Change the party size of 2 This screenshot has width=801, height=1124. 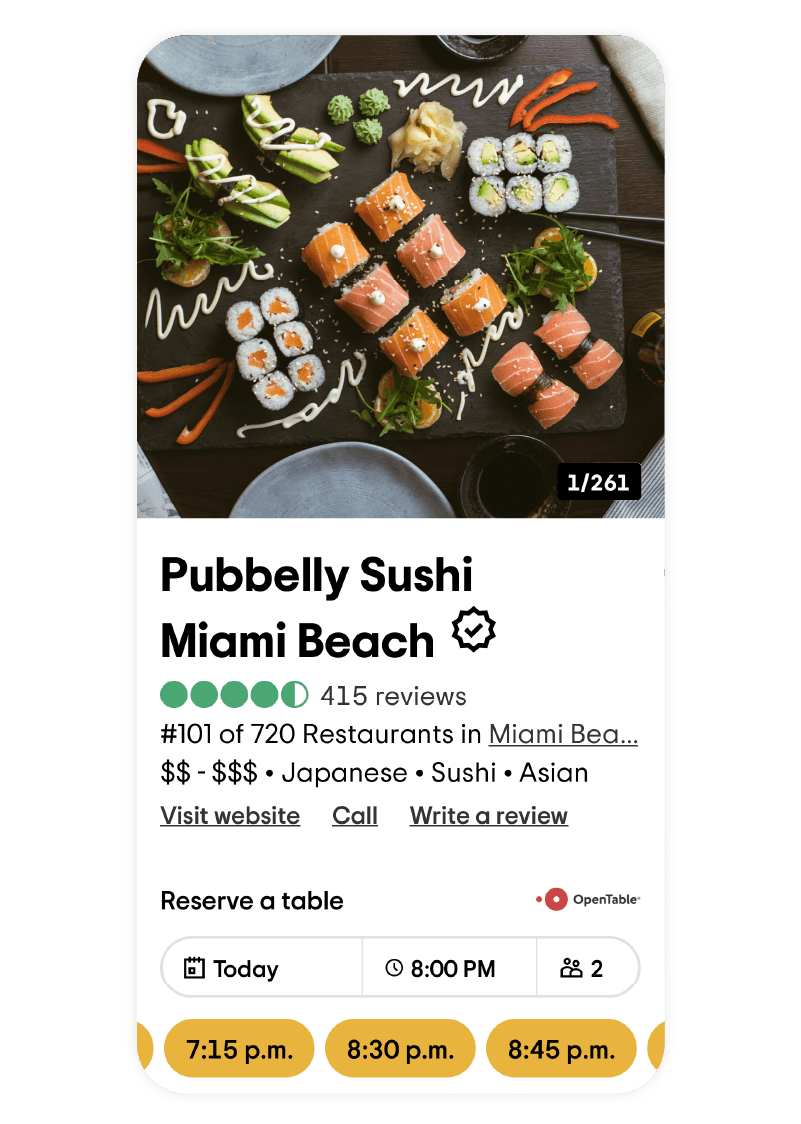tap(587, 968)
